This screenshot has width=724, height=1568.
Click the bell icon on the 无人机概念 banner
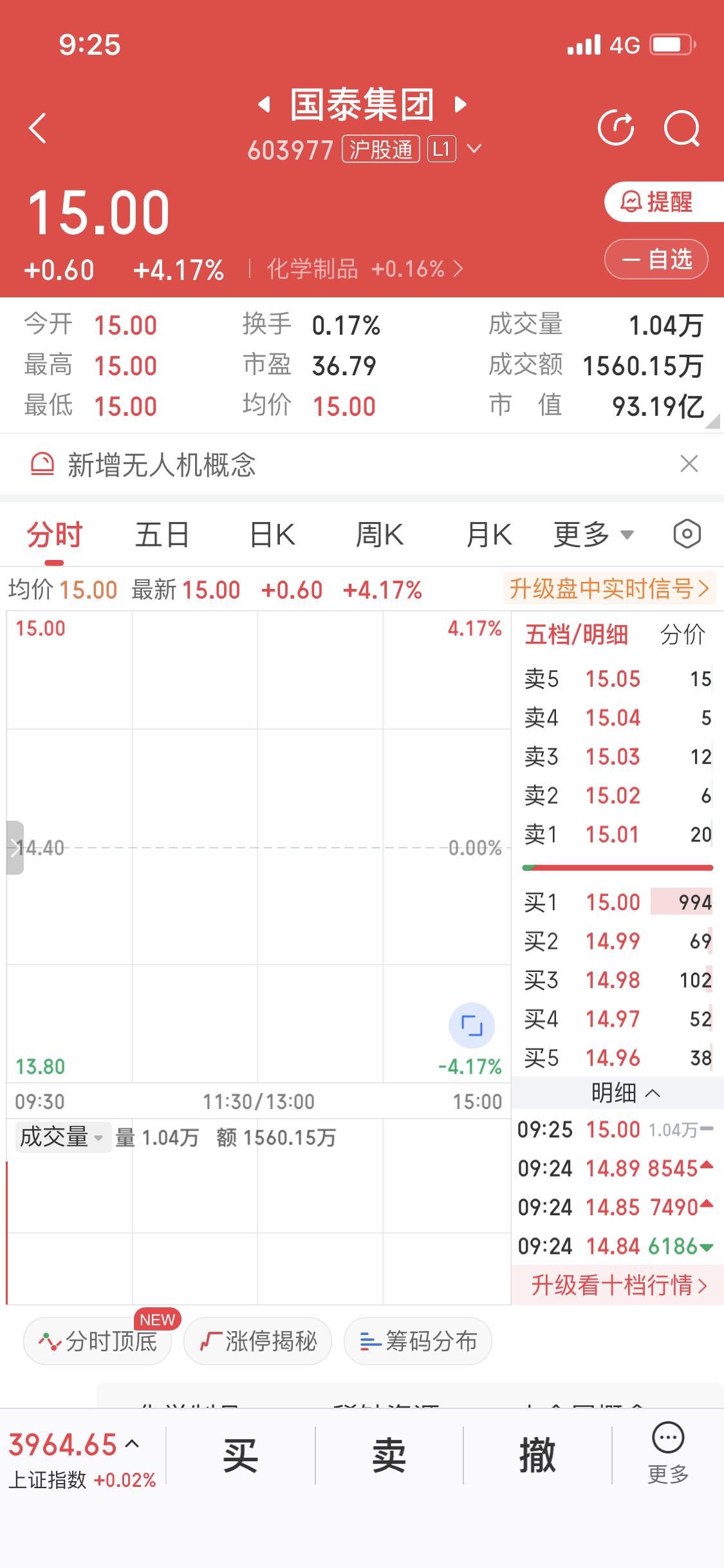click(x=44, y=464)
